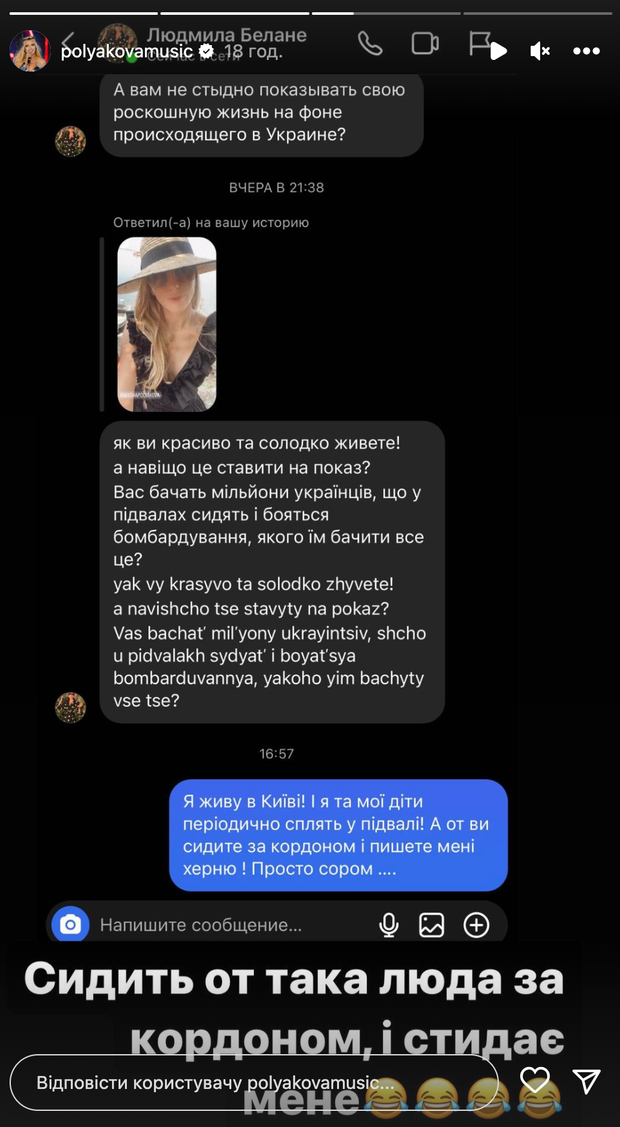Unmute the story sound
Viewport: 620px width, 1127px height.
click(540, 51)
